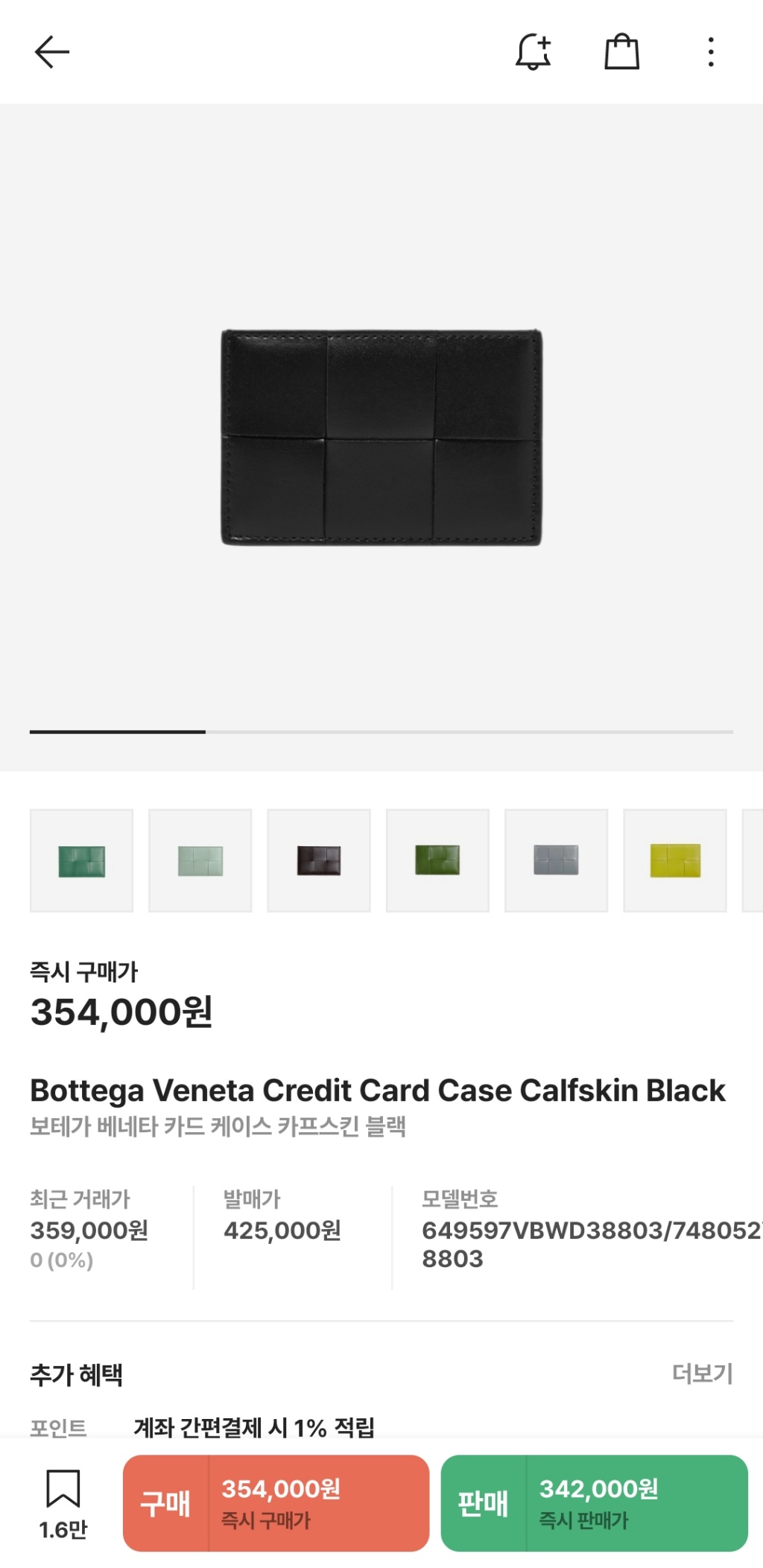The image size is (763, 1568).
Task: Go back with the arrow icon
Action: pyautogui.click(x=51, y=52)
